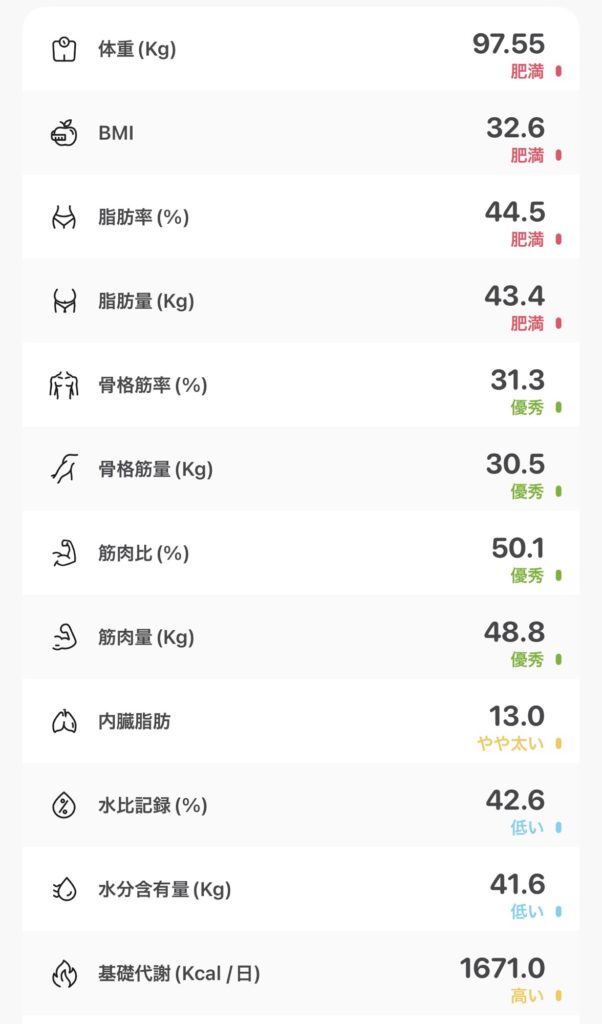The height and width of the screenshot is (1024, 602).
Task: Open 基礎代謝 (Kcal / 日) details
Action: coord(300,973)
